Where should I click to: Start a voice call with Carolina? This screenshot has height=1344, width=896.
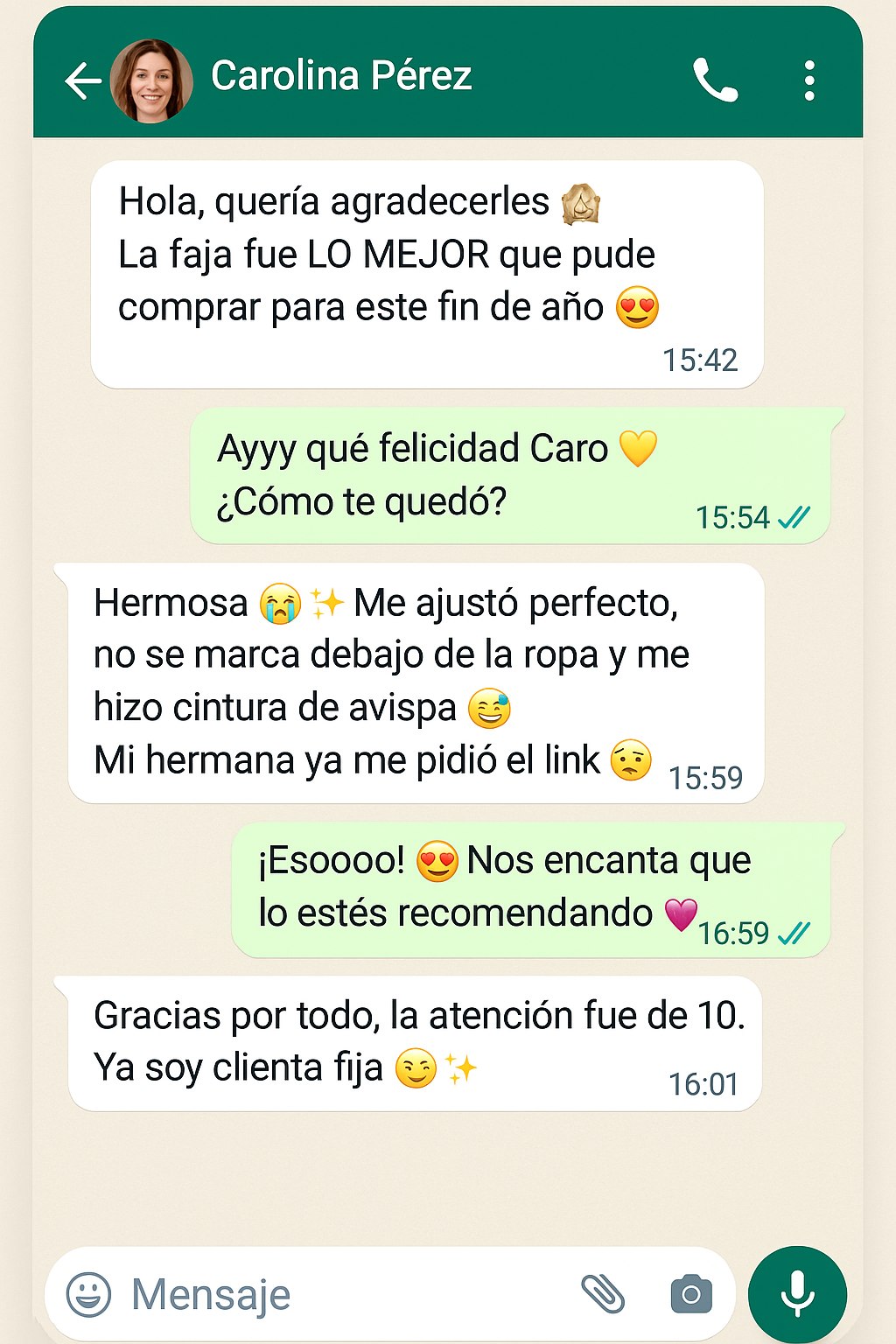pos(715,80)
